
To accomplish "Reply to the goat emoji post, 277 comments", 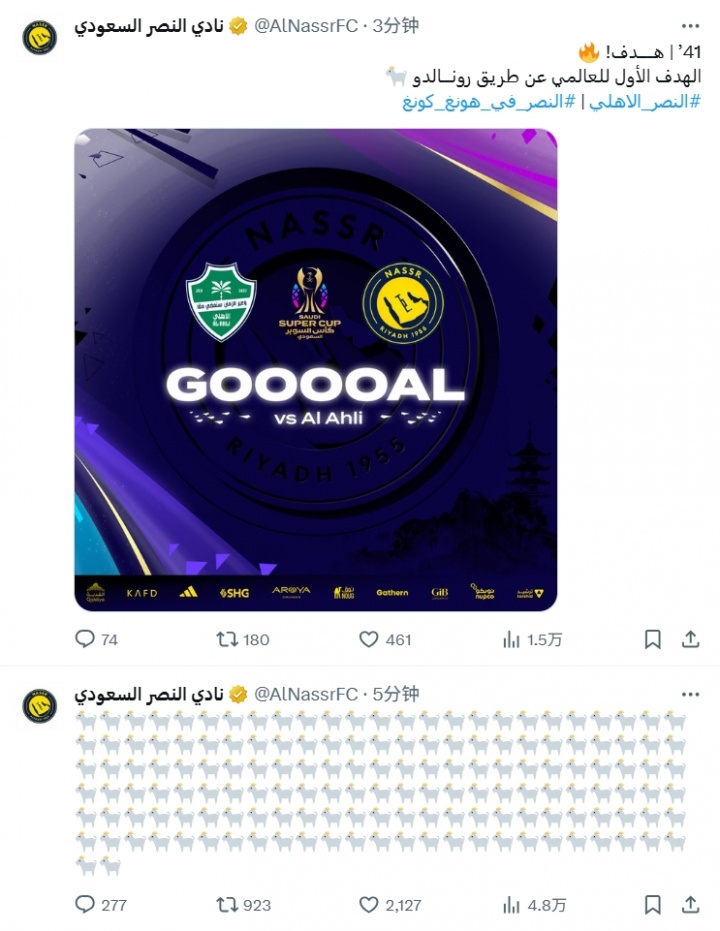I will click(x=85, y=904).
